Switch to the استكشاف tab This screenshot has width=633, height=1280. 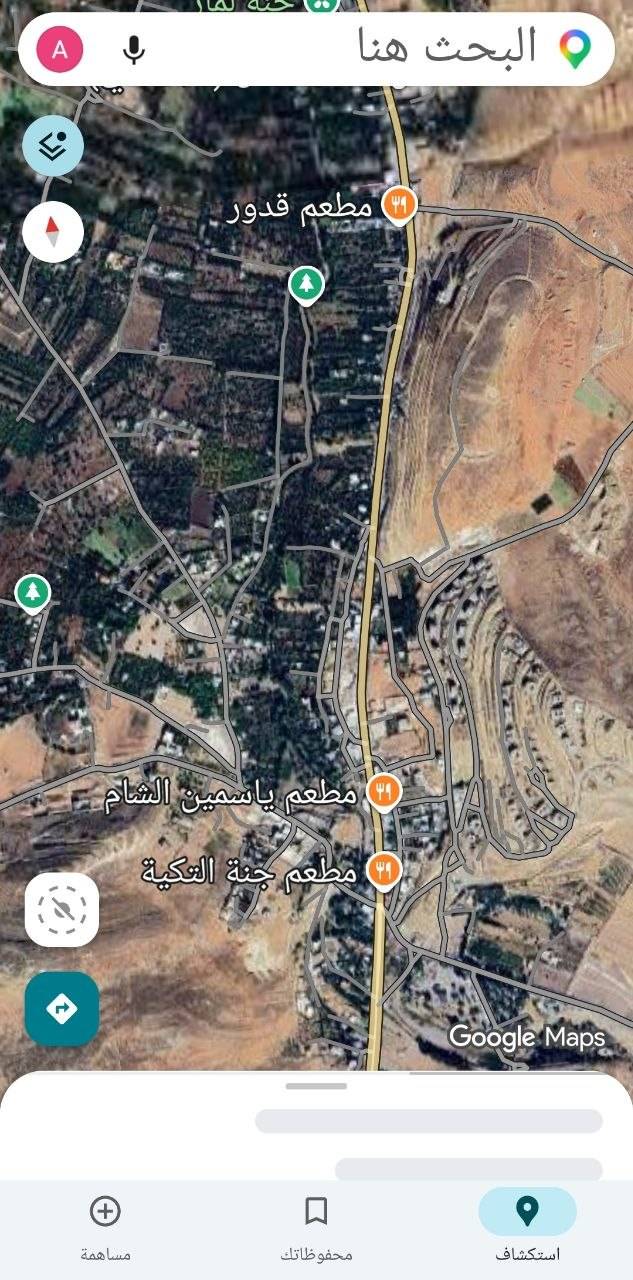[527, 1226]
